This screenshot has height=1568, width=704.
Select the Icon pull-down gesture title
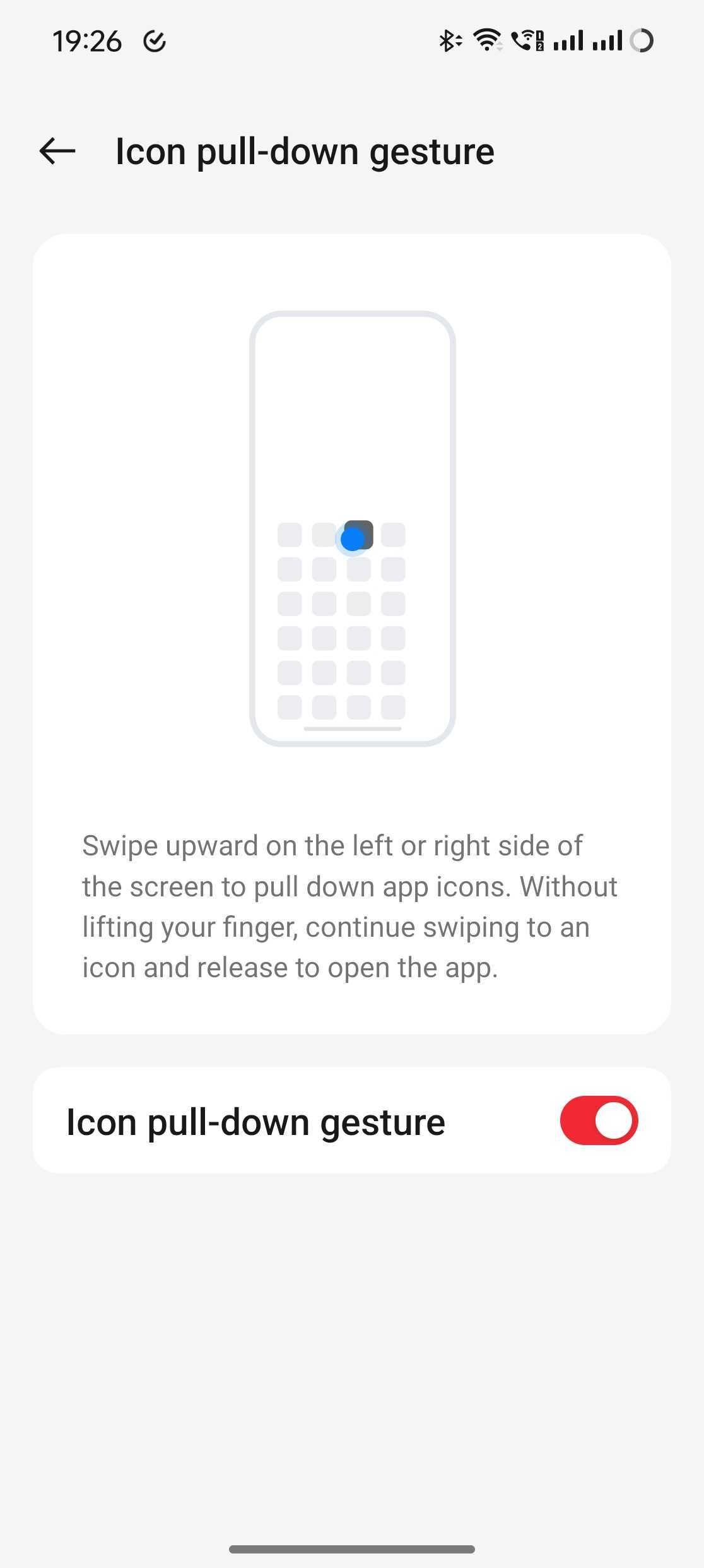click(305, 150)
